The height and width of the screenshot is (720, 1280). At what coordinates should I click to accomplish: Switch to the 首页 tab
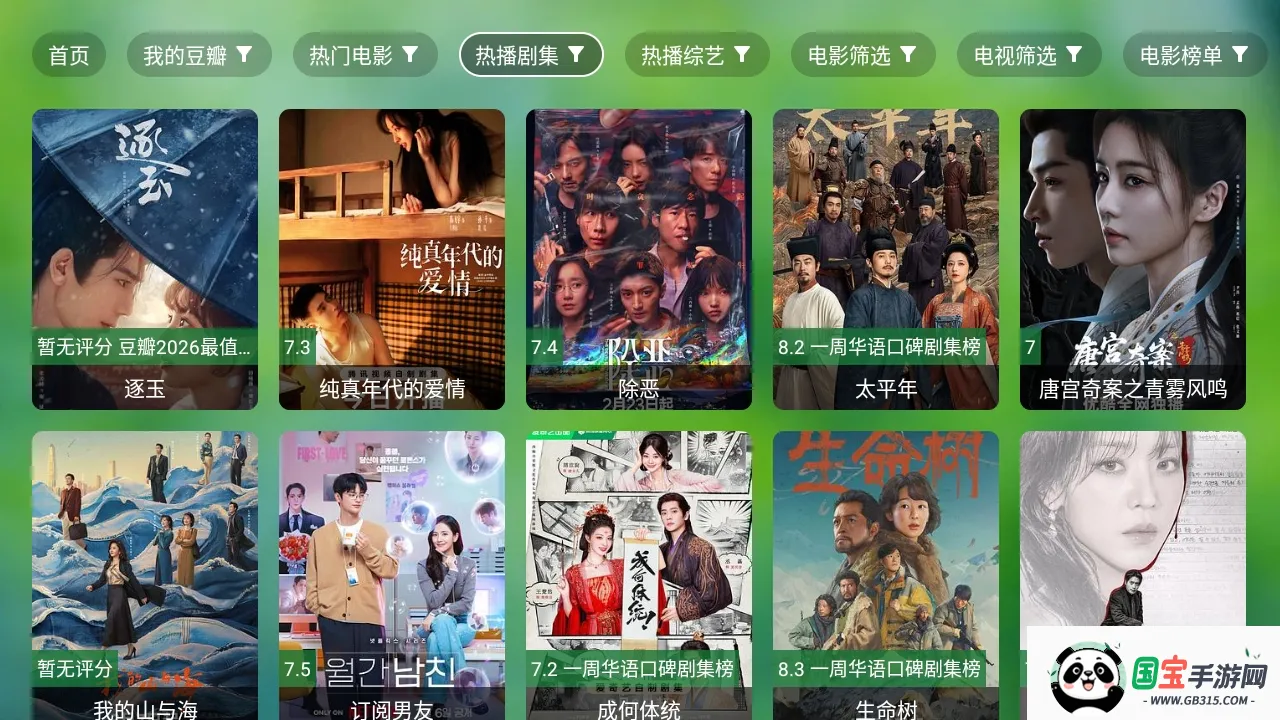point(69,55)
